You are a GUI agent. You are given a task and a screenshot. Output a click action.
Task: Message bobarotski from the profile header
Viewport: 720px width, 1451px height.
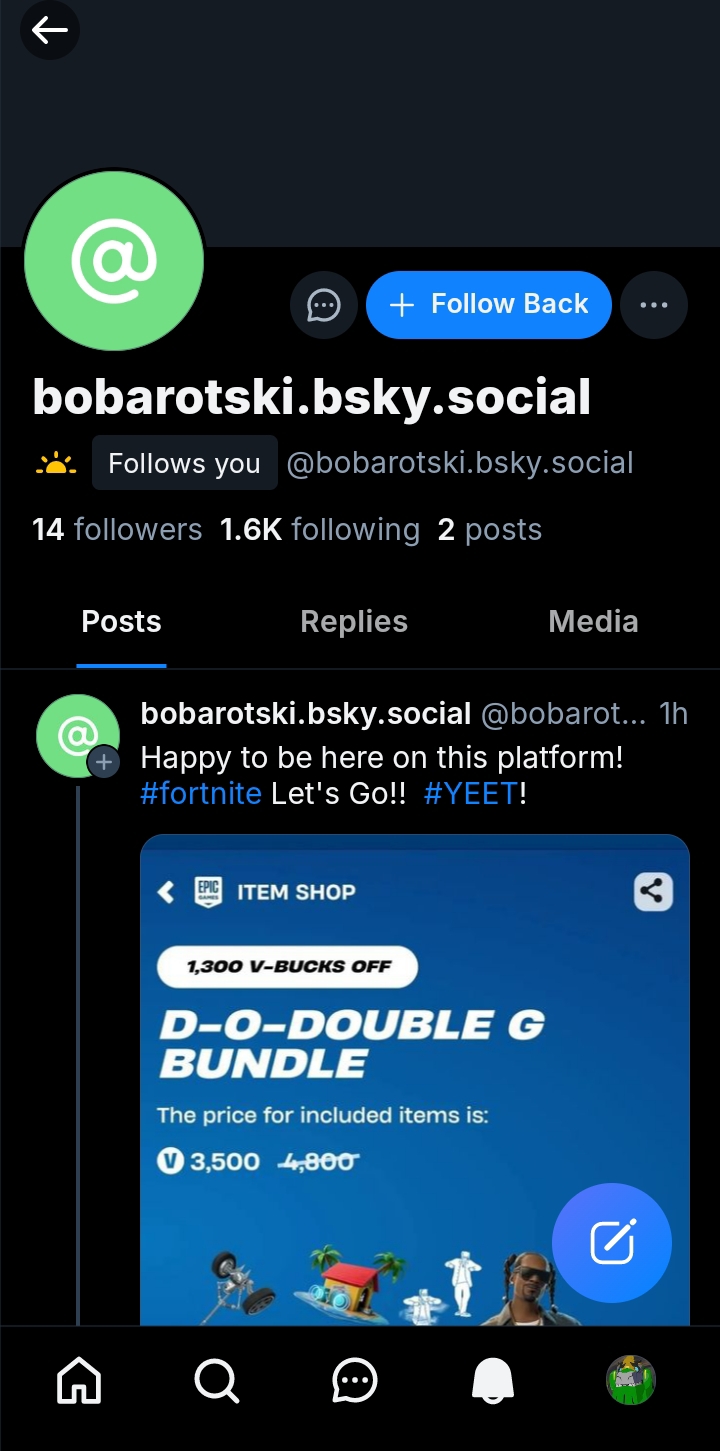pos(323,305)
